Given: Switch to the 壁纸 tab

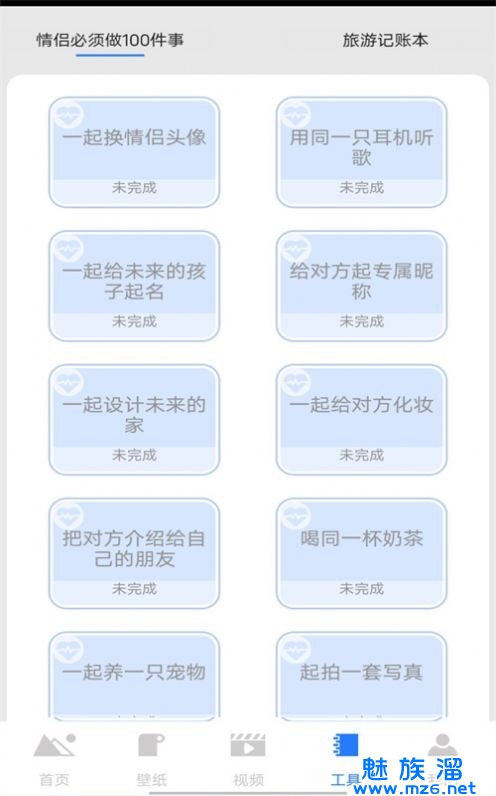Looking at the screenshot, I should click(151, 759).
